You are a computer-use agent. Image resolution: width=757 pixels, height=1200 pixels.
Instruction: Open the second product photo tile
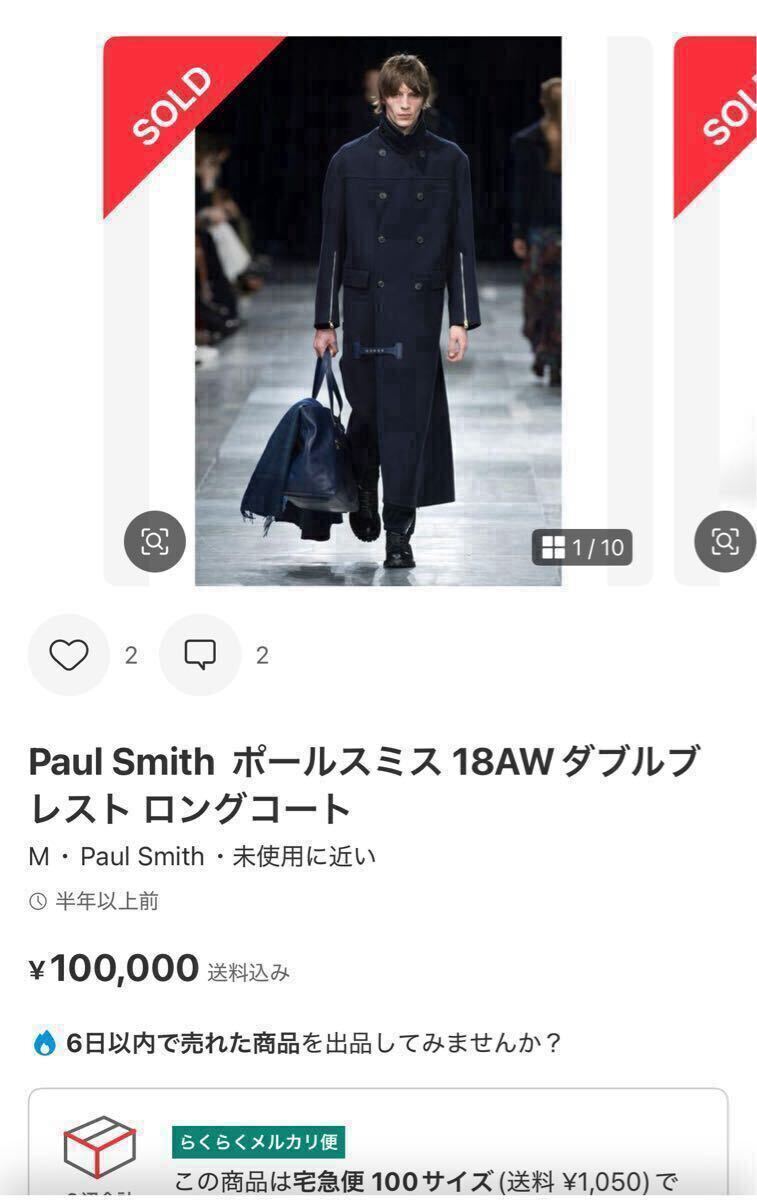coord(715,300)
